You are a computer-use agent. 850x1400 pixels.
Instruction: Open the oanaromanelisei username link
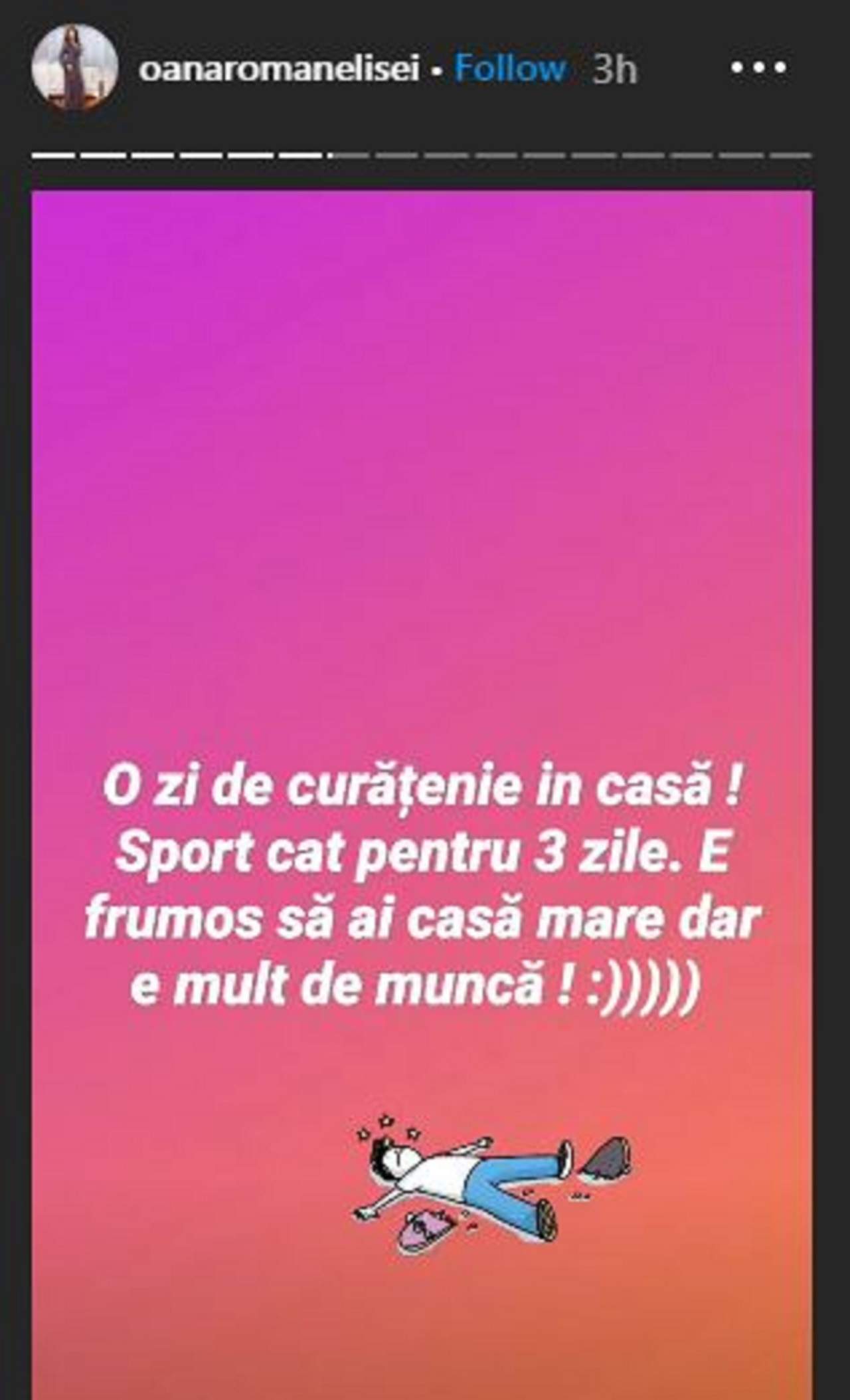pos(279,68)
